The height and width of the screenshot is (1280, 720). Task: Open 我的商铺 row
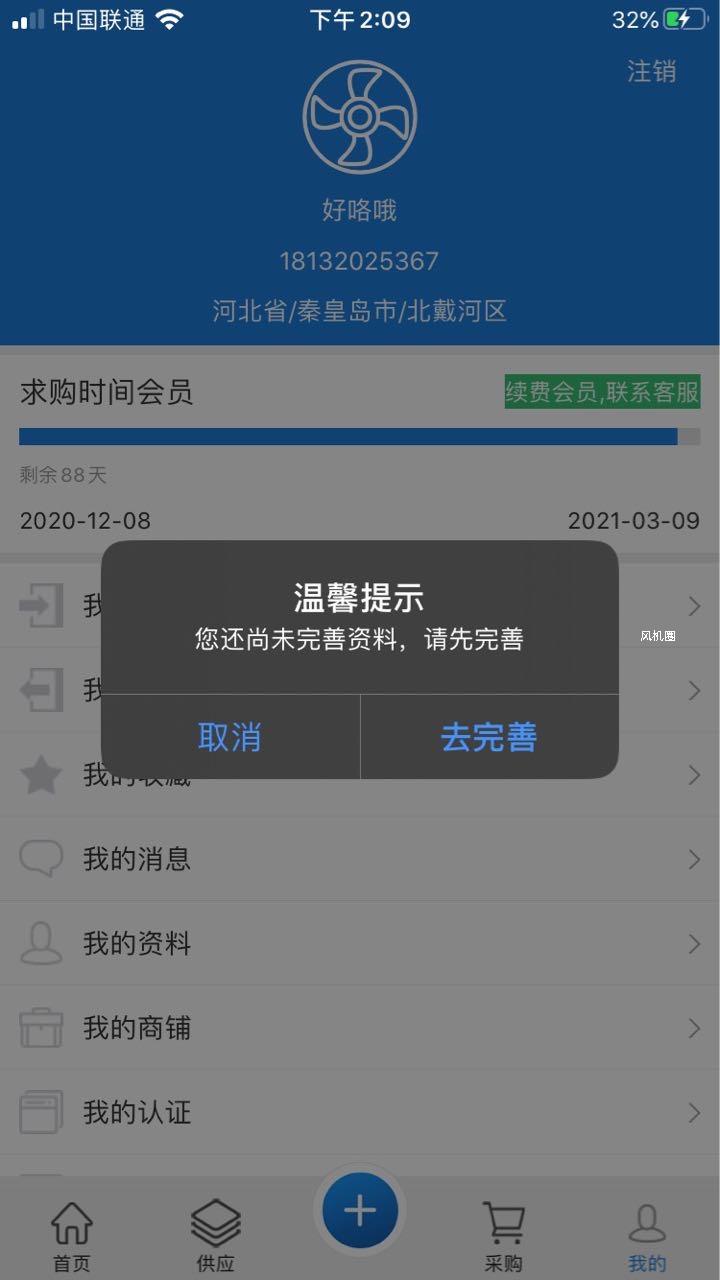coord(360,1028)
